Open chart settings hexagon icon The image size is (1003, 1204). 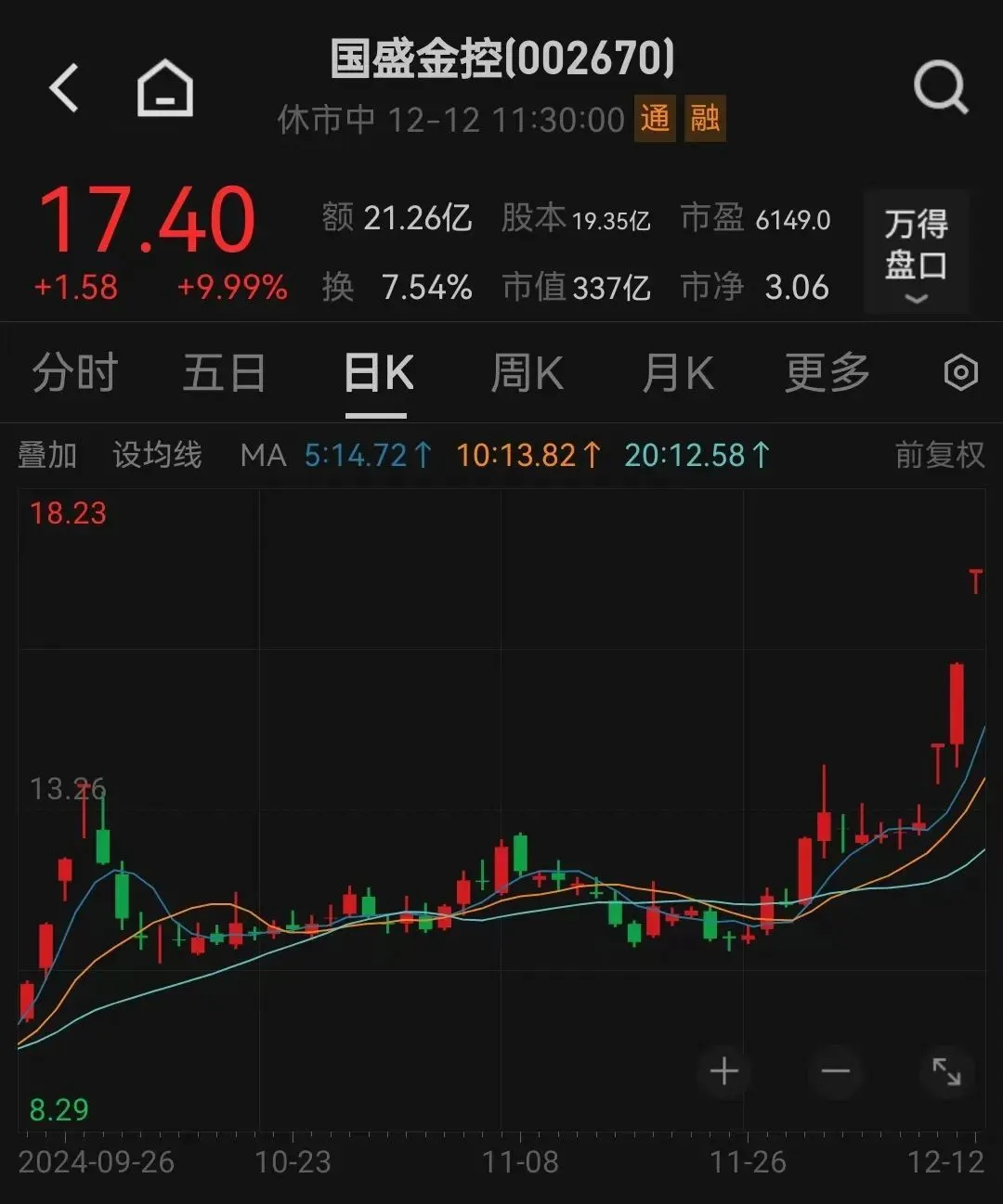pos(960,373)
